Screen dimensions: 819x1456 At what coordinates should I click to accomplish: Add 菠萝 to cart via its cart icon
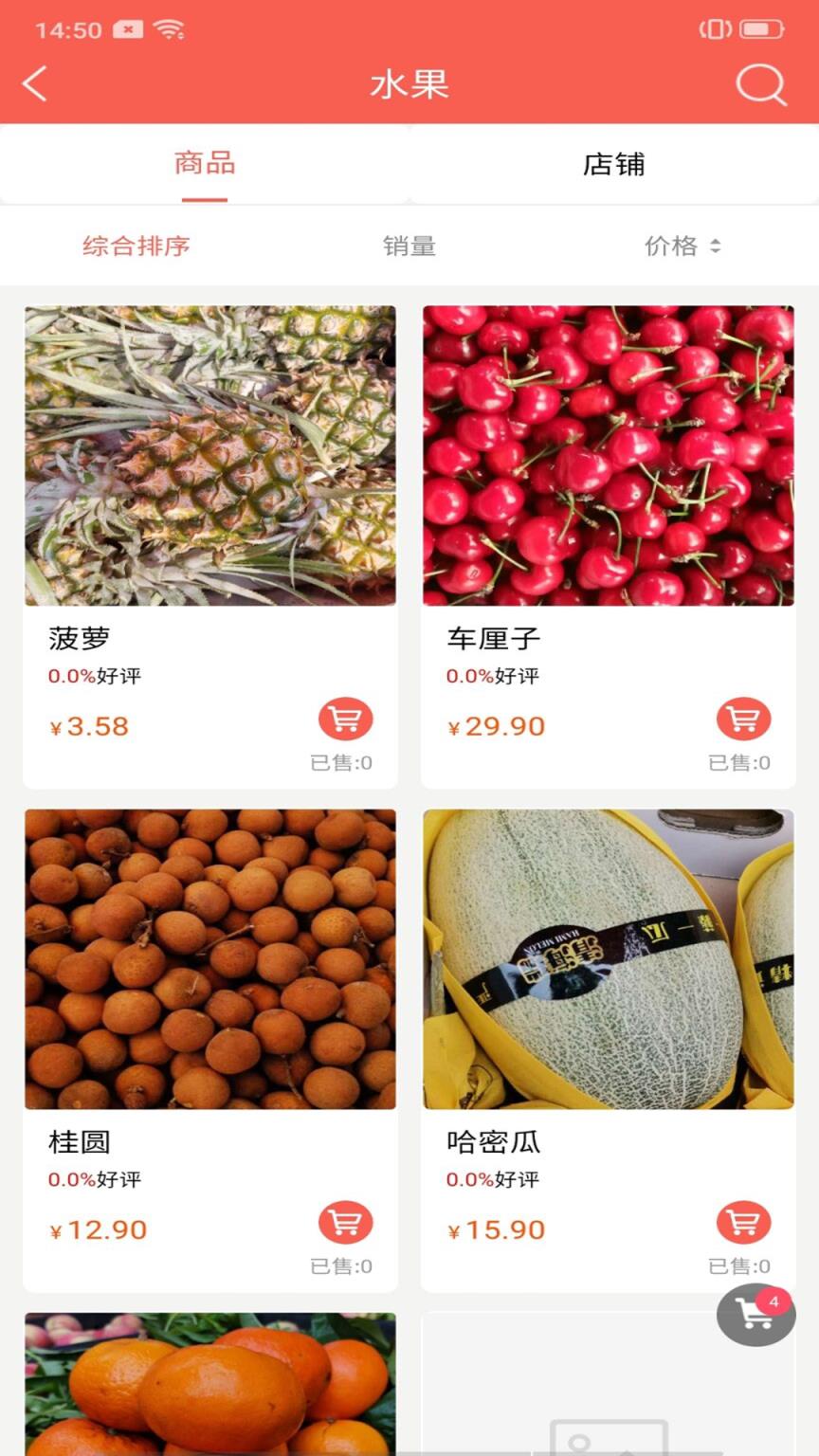click(345, 719)
